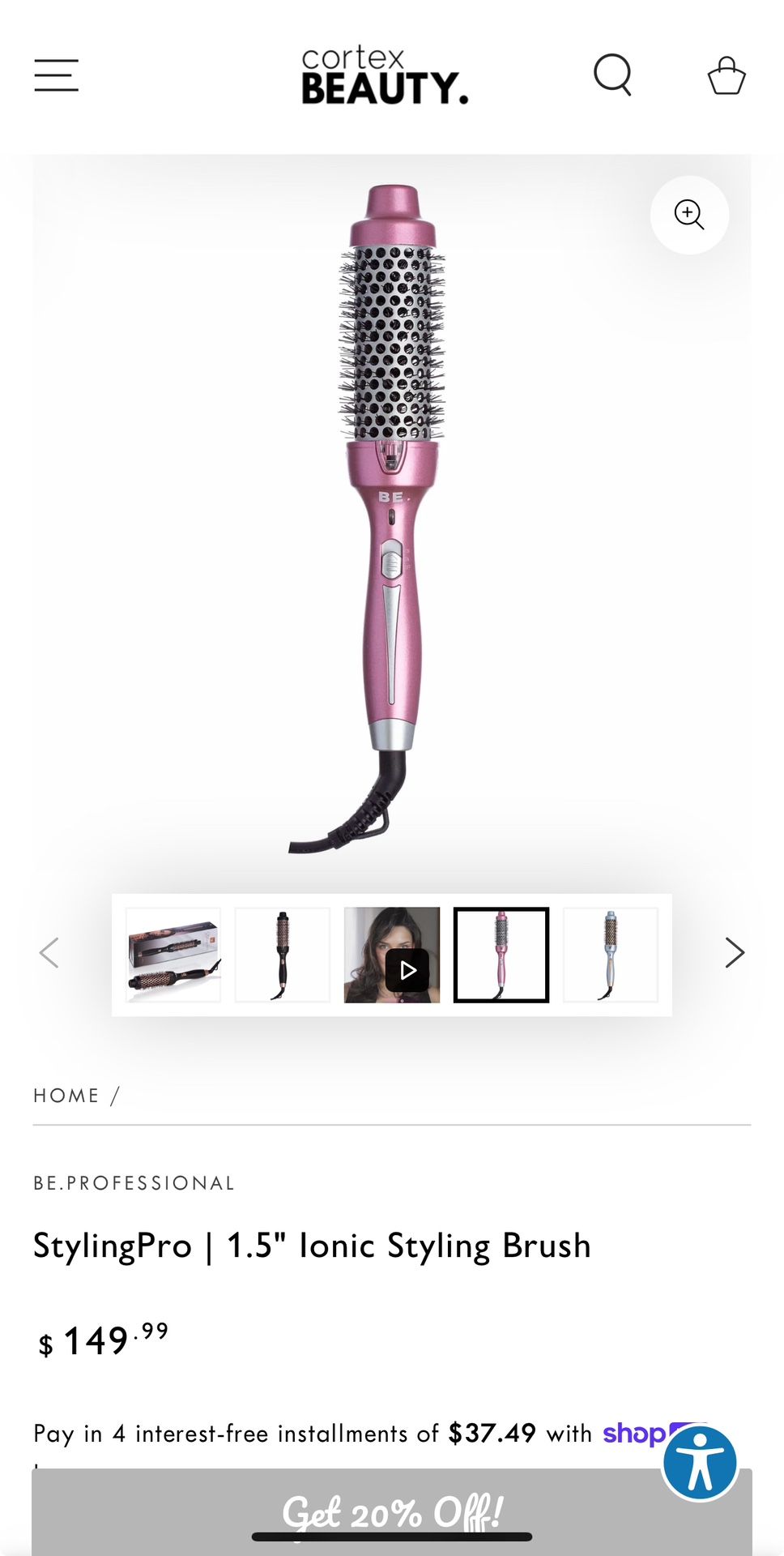Select the black brush thumbnail
Viewport: 784px width, 1556px height.
click(x=282, y=954)
